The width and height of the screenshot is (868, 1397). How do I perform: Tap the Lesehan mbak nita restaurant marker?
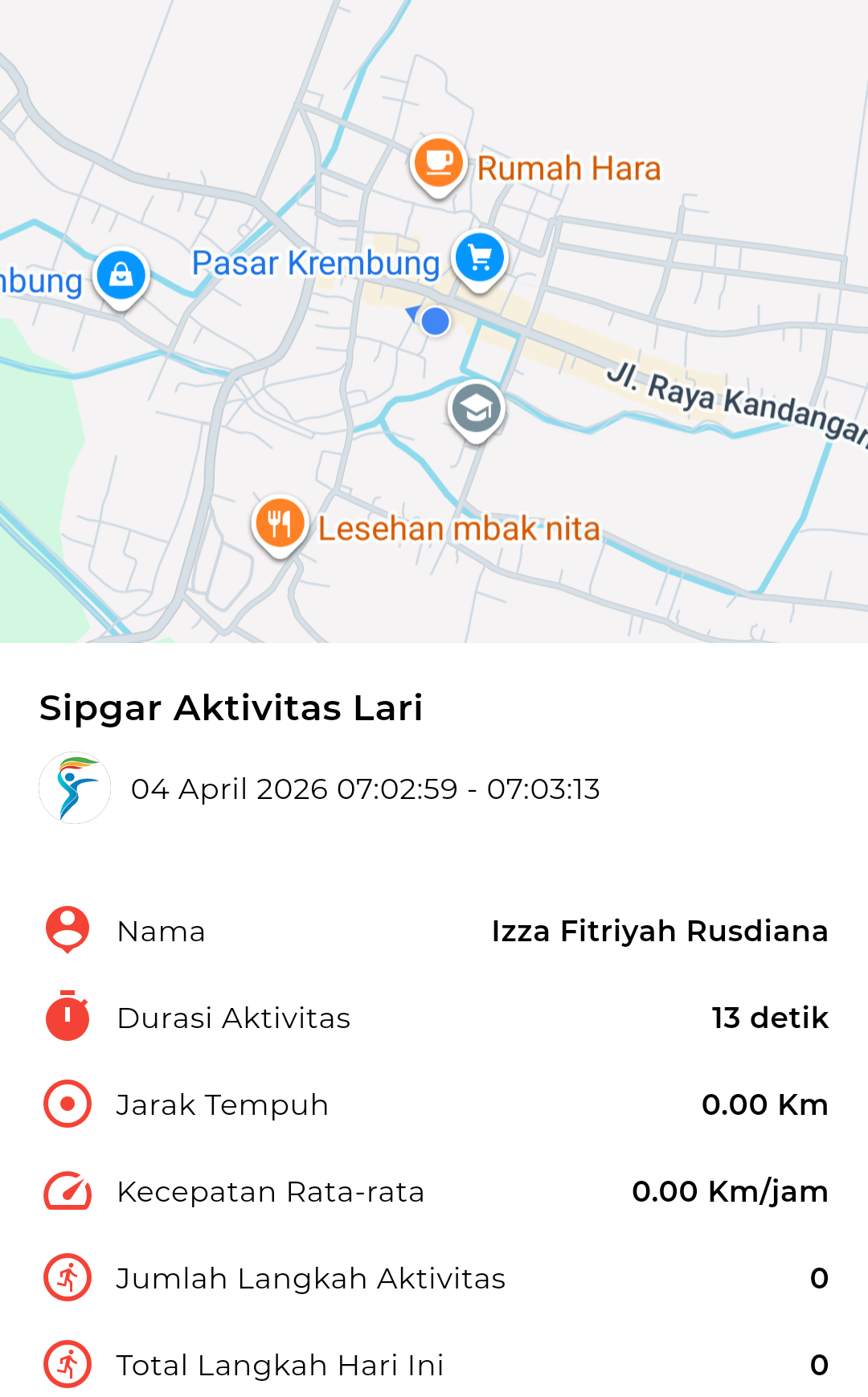tap(280, 523)
